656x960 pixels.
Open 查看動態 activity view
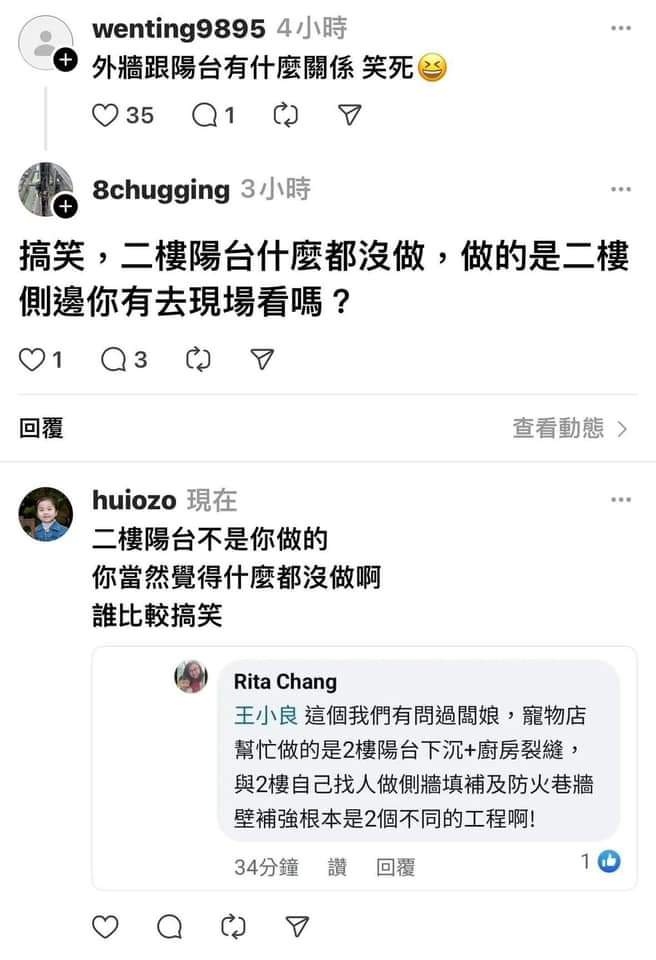click(570, 429)
